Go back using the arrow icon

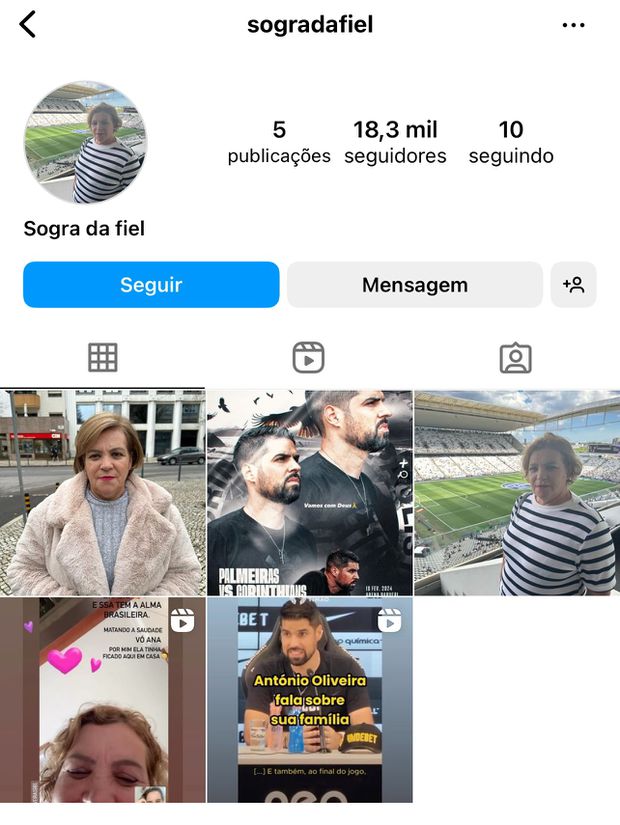tap(27, 25)
